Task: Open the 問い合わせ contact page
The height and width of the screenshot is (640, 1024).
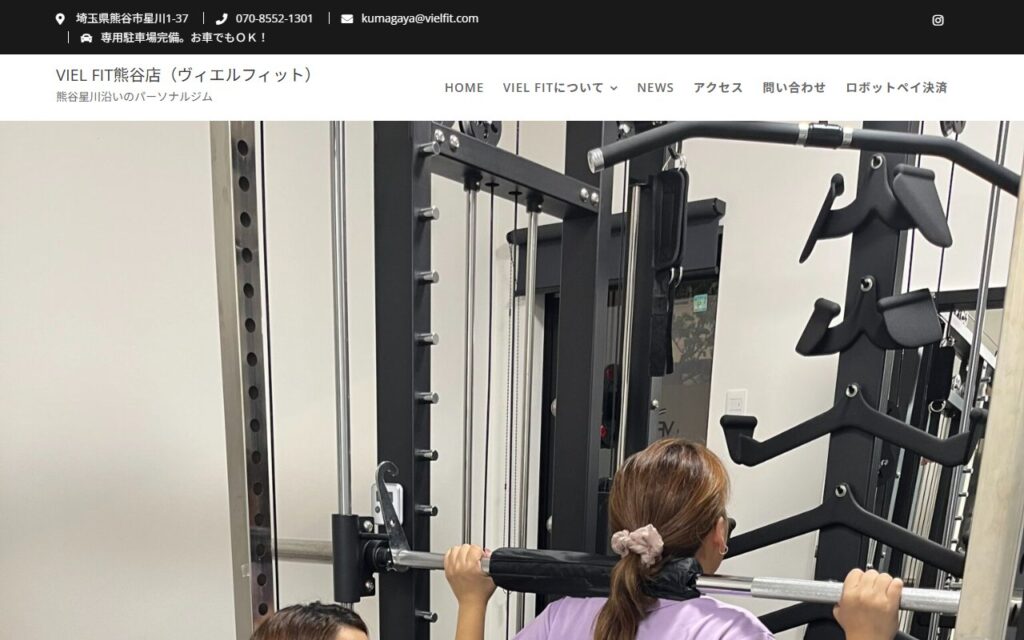Action: [794, 88]
